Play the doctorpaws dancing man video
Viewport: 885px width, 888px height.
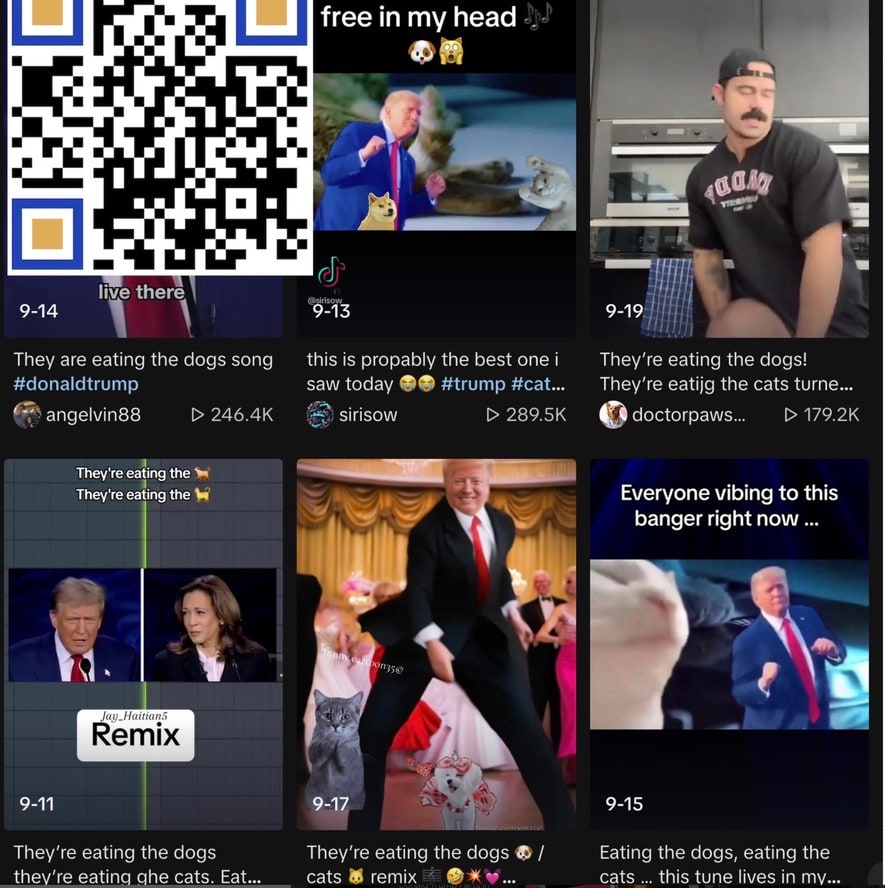click(x=729, y=170)
